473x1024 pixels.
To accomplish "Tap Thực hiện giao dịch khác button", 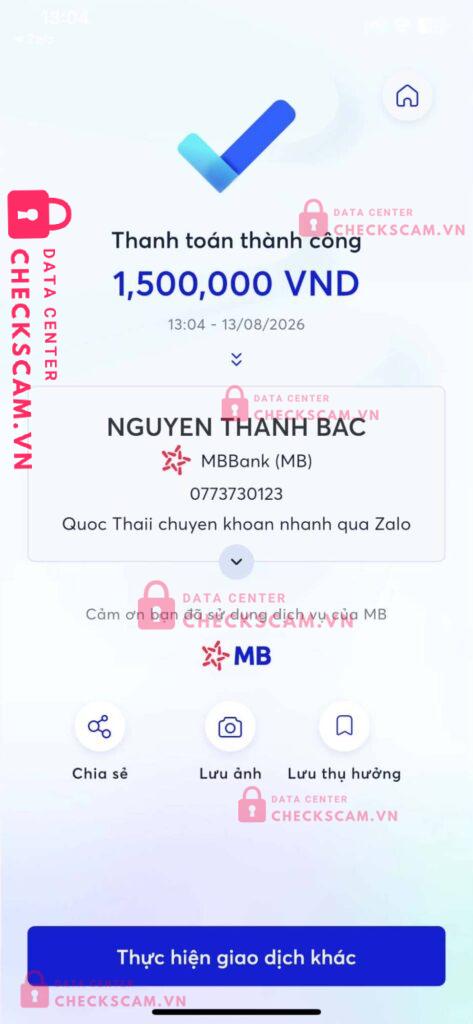I will (x=236, y=957).
